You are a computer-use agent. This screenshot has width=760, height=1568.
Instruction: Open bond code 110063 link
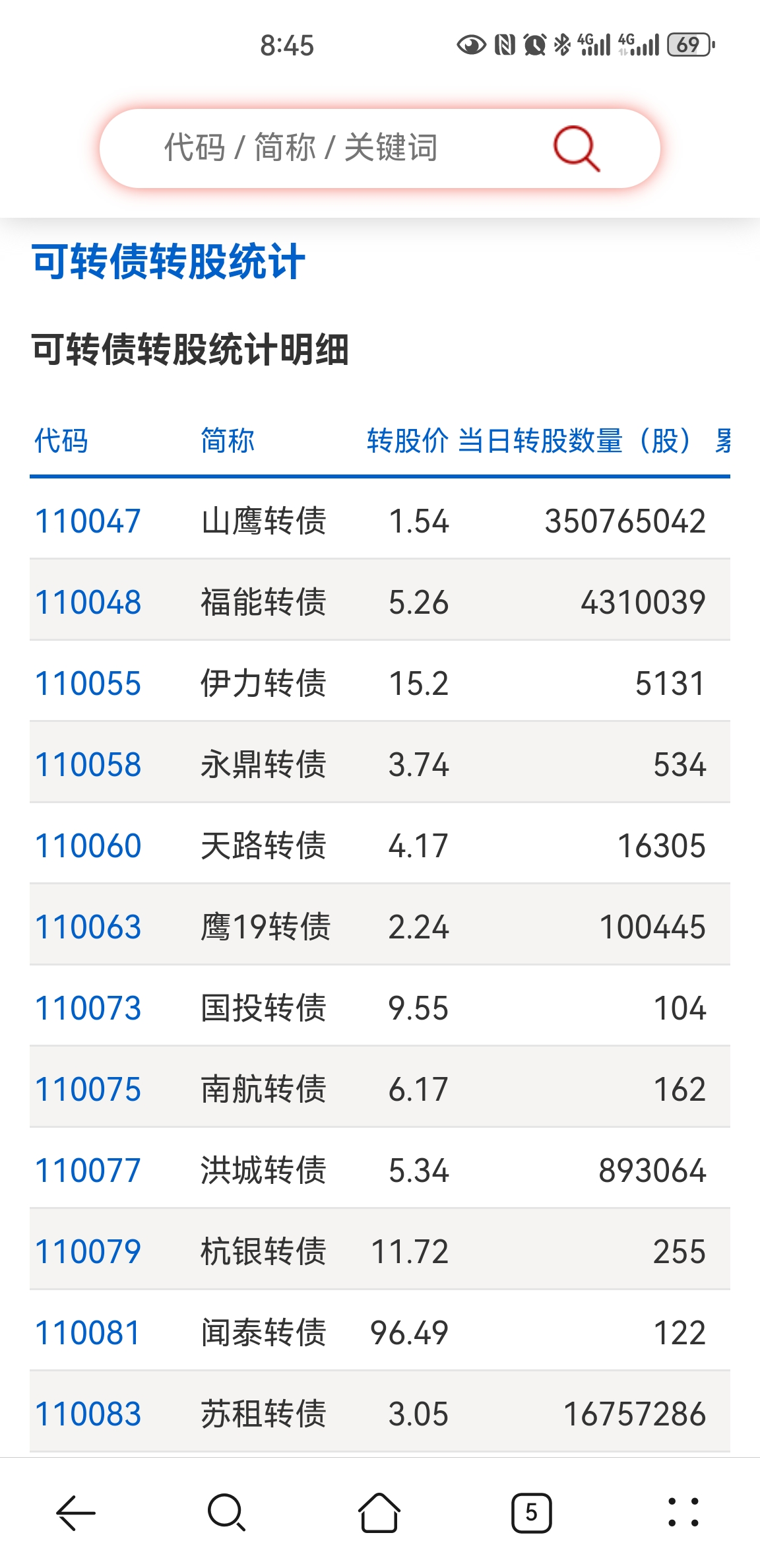(88, 927)
